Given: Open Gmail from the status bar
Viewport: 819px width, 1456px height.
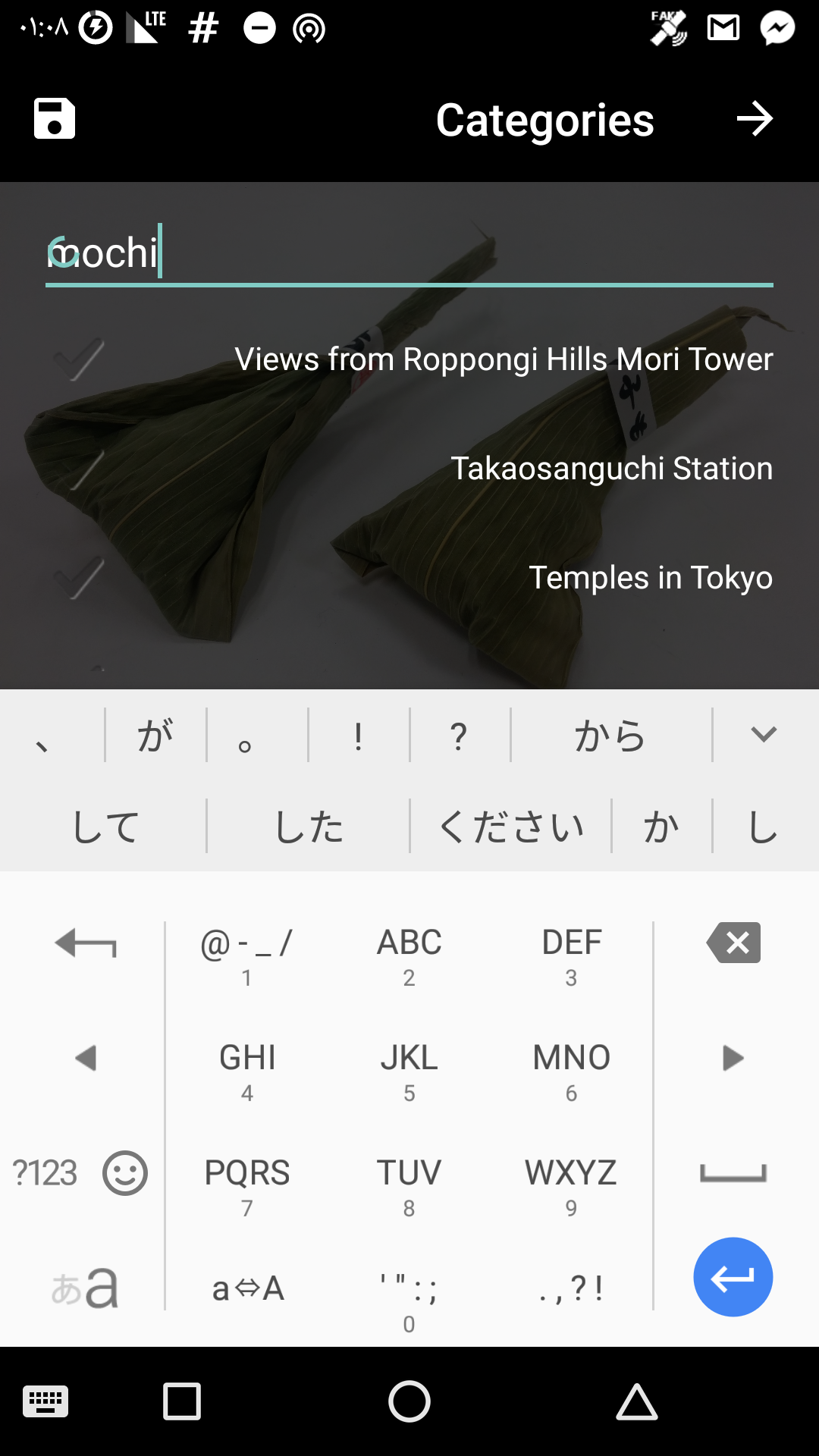Looking at the screenshot, I should tap(720, 29).
